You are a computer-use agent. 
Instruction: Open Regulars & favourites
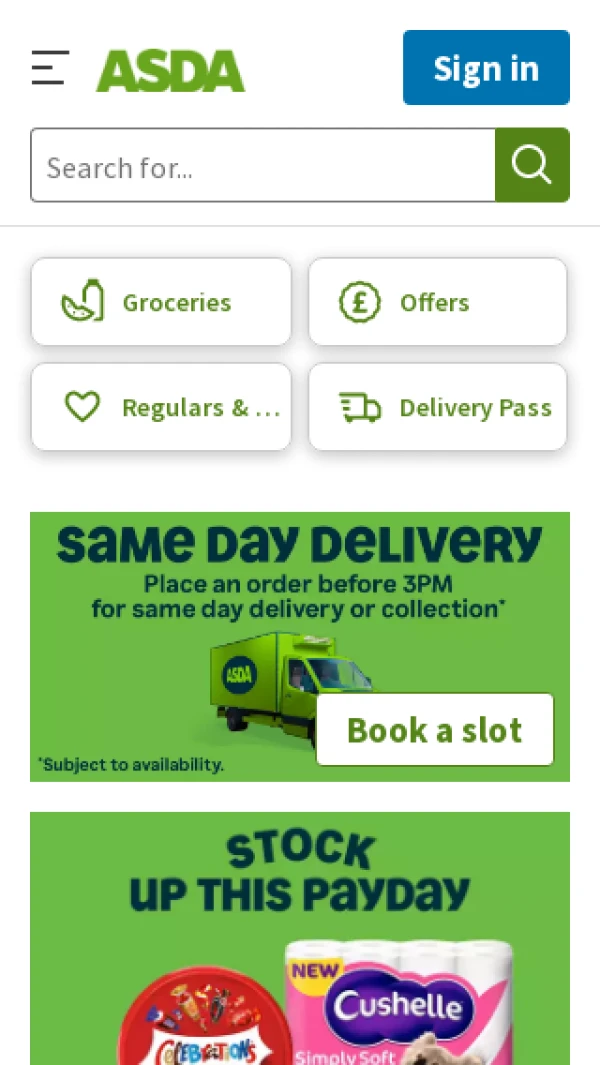point(161,407)
